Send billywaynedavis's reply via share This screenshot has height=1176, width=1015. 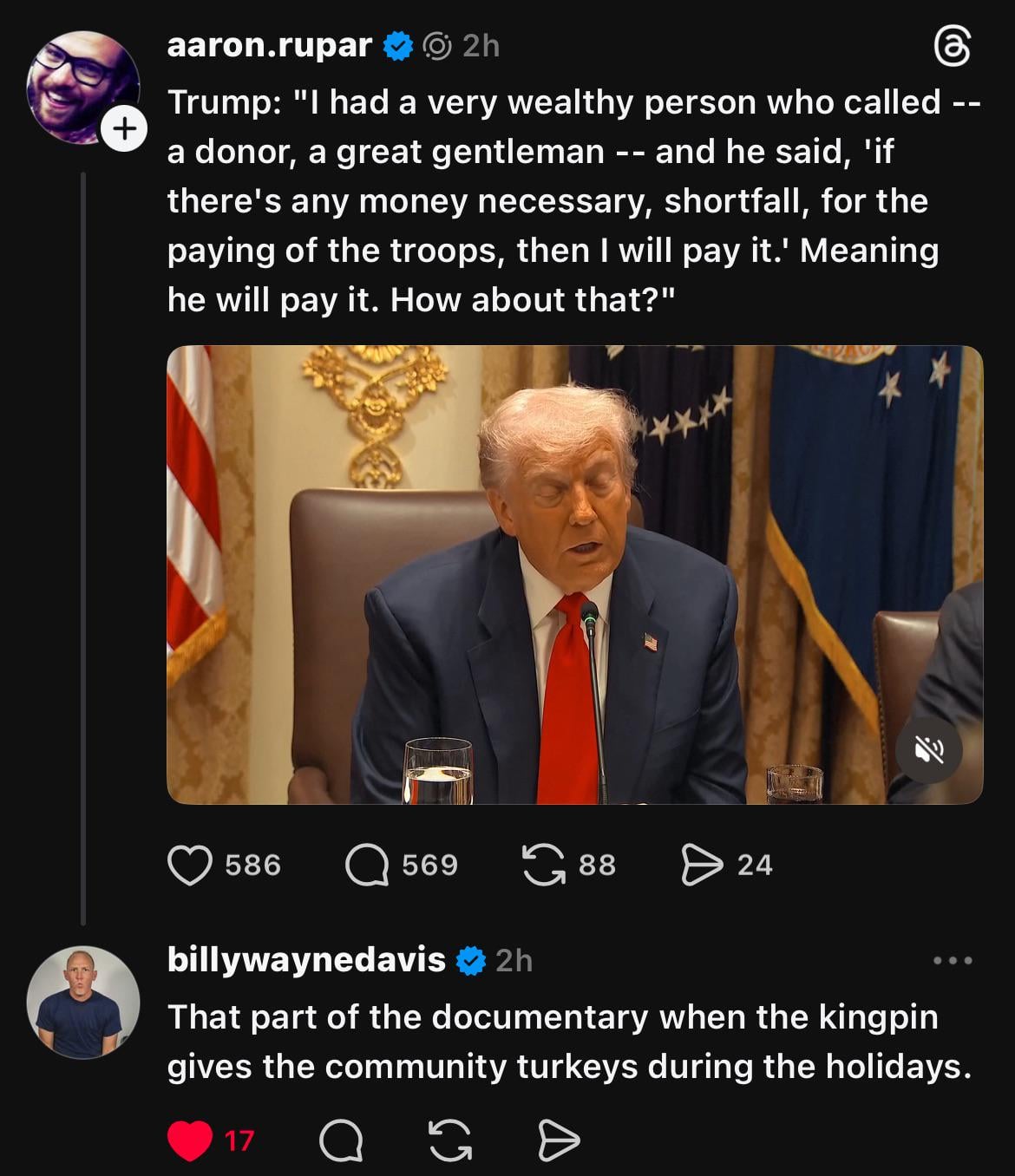tap(559, 1140)
